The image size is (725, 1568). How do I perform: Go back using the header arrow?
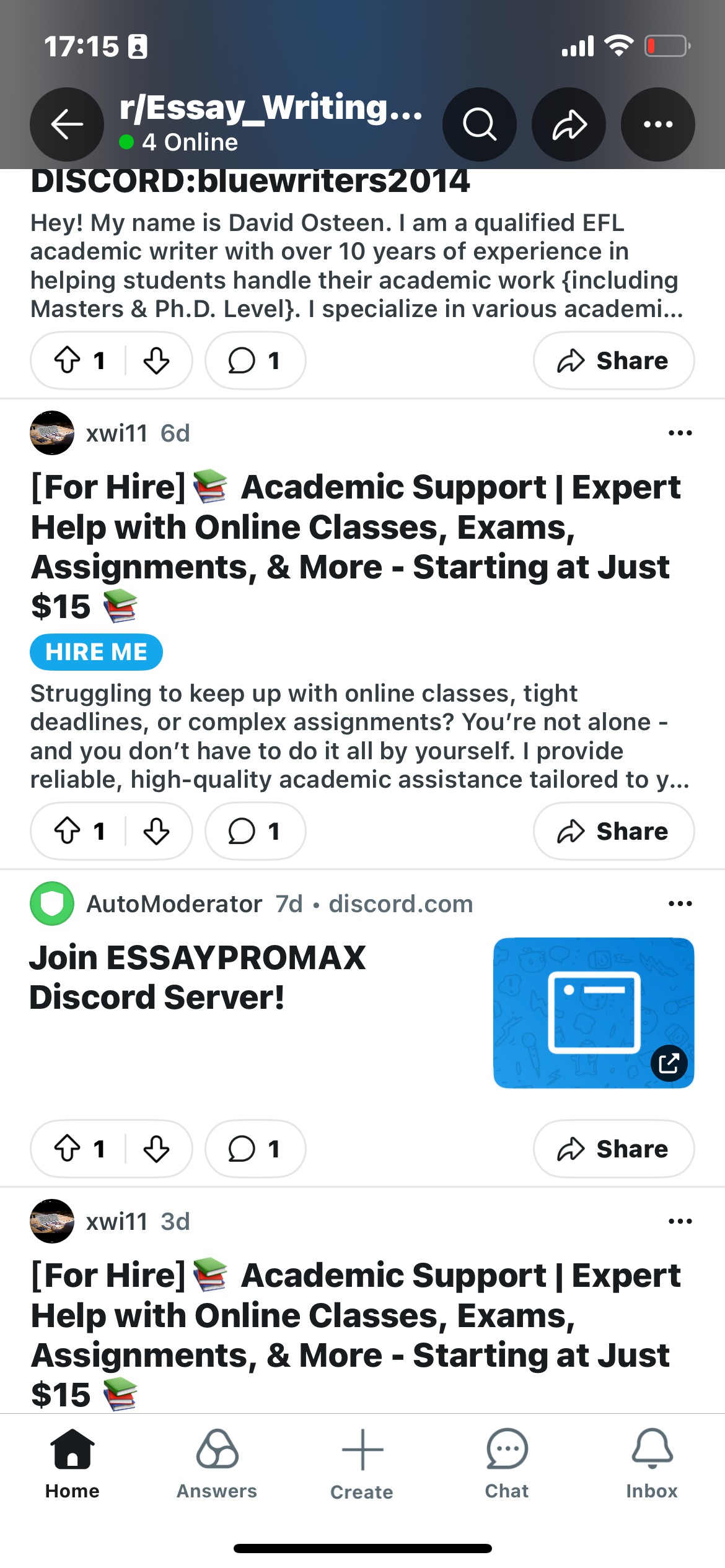(67, 124)
